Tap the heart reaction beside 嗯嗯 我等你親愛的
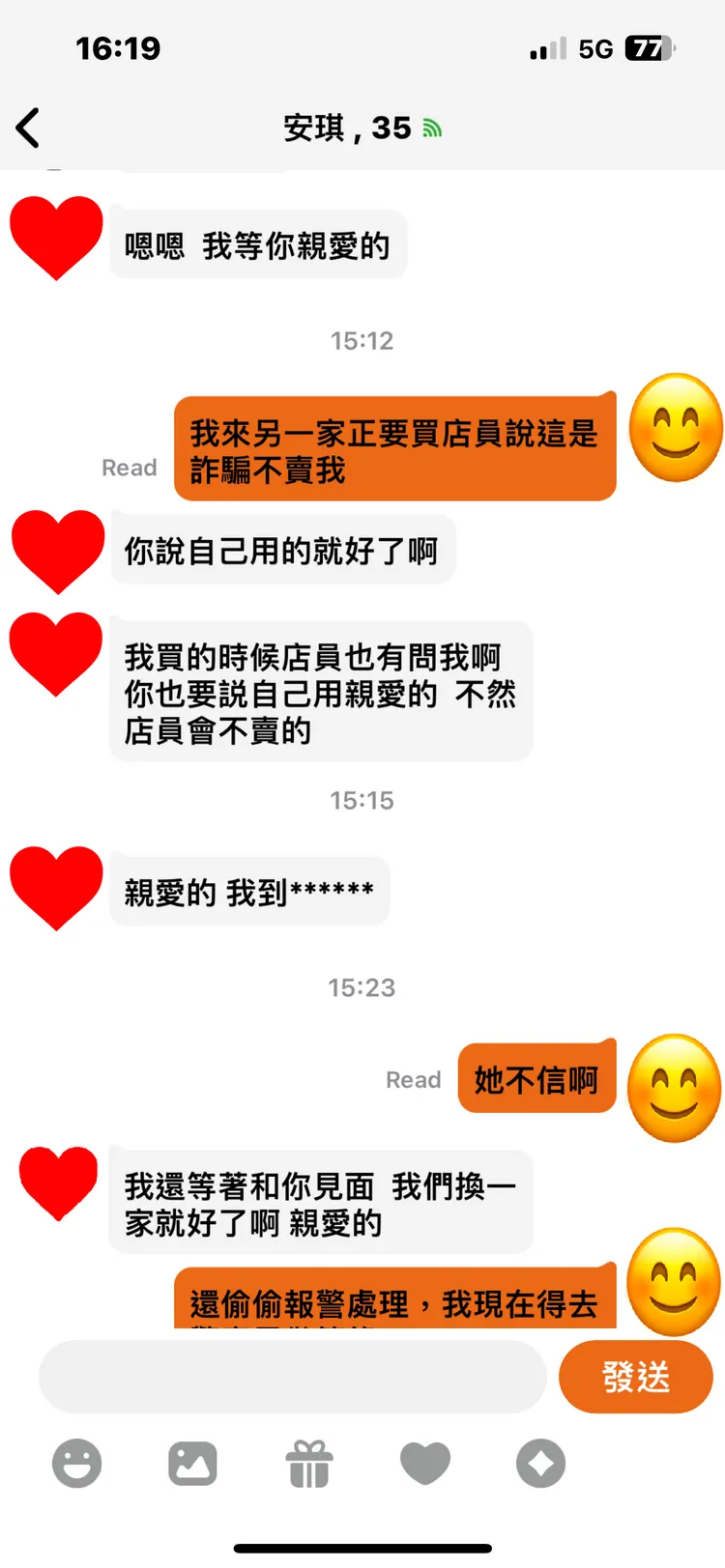The image size is (725, 1568). 55,235
